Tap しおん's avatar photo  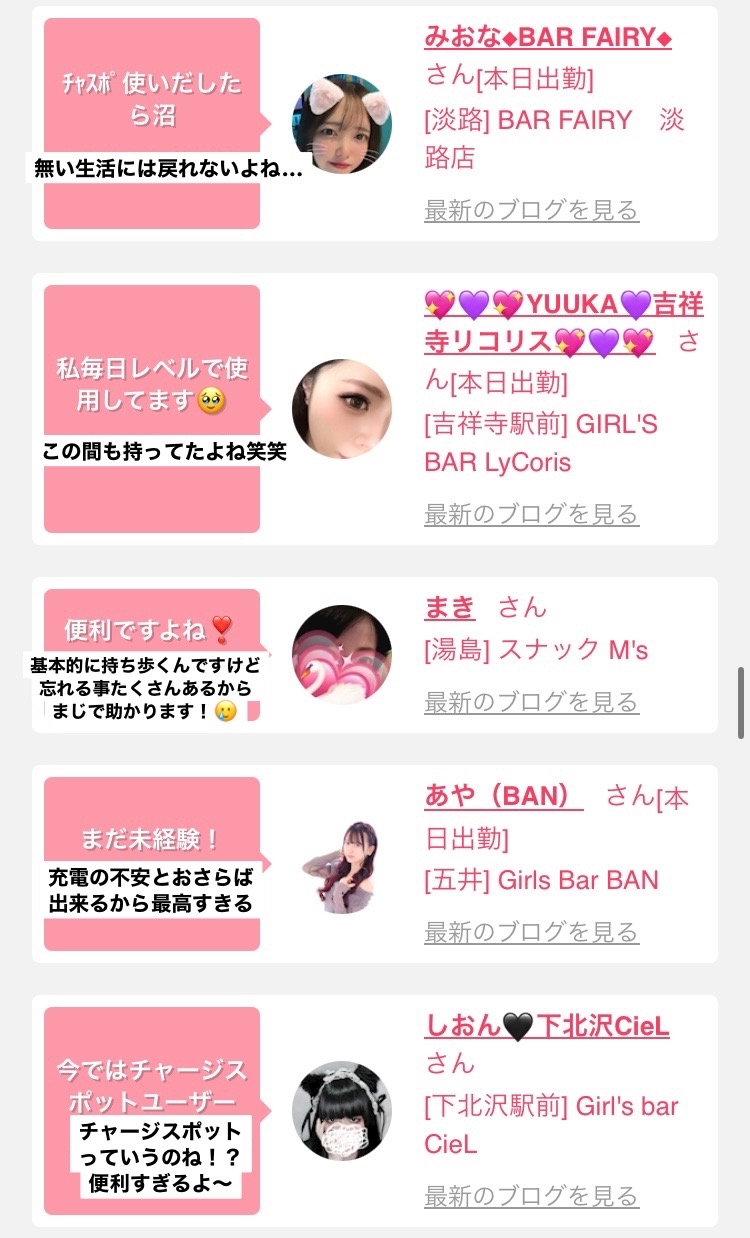tap(342, 1111)
